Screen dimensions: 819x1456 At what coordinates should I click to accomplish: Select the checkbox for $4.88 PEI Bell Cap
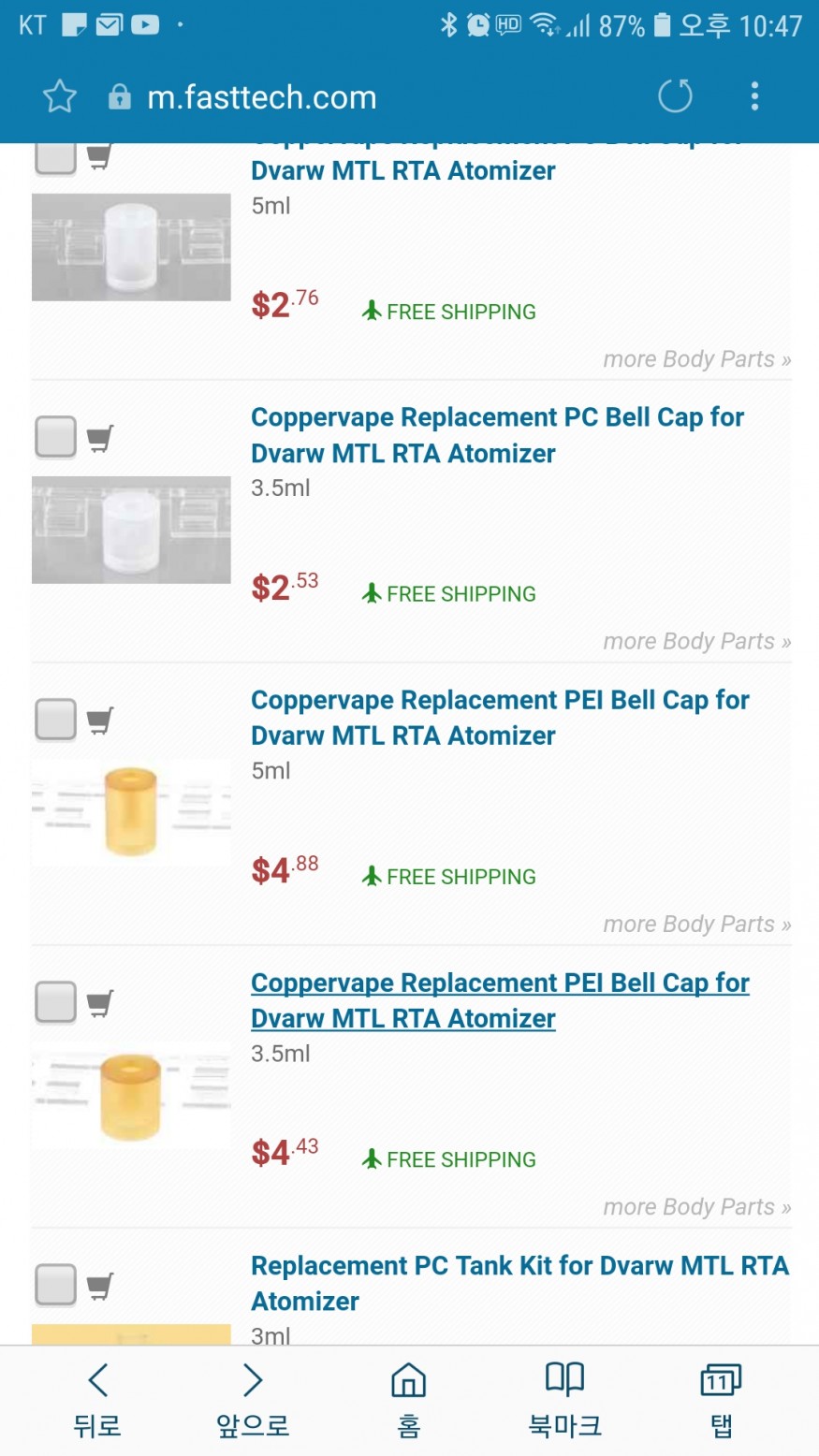click(55, 719)
